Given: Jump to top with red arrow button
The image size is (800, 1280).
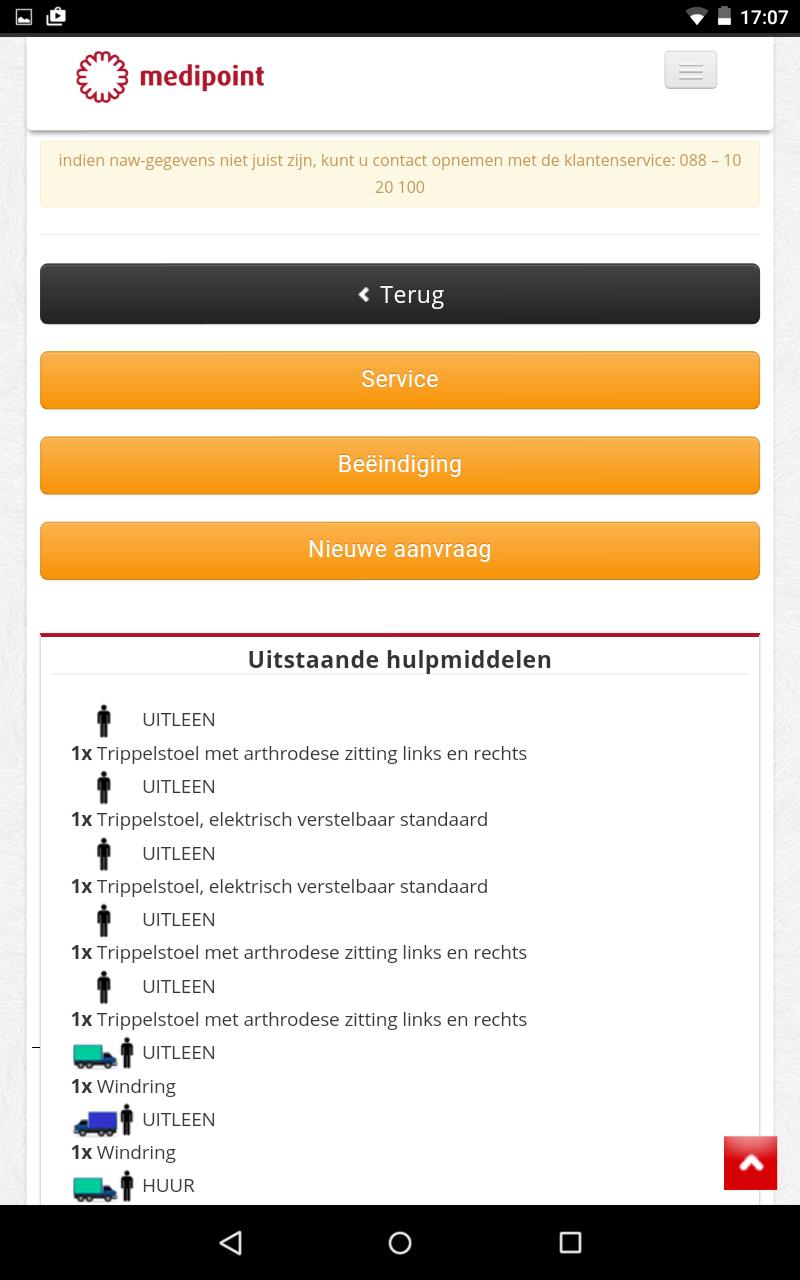Looking at the screenshot, I should (x=750, y=1162).
